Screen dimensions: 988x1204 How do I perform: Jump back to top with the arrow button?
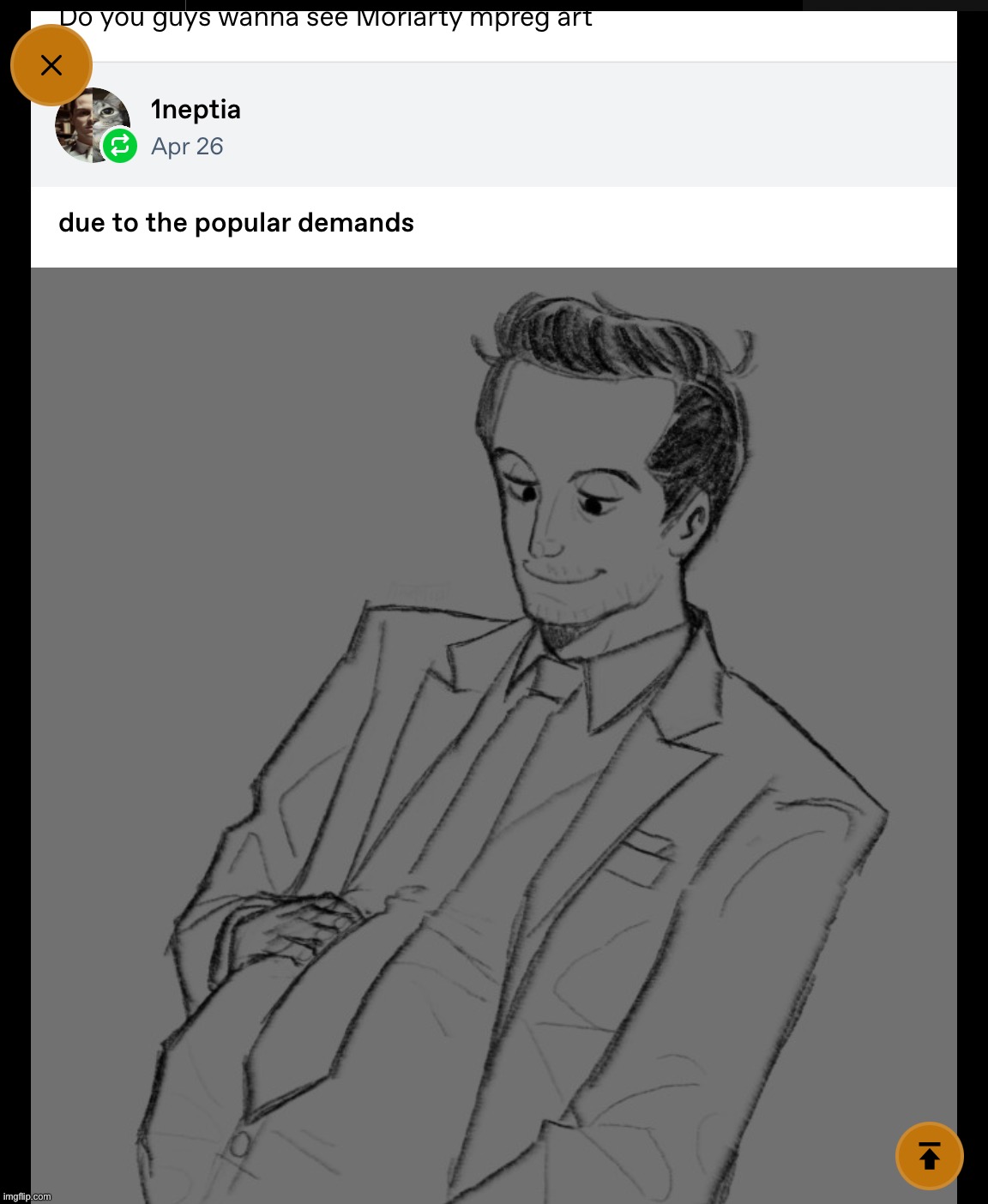point(929,1156)
